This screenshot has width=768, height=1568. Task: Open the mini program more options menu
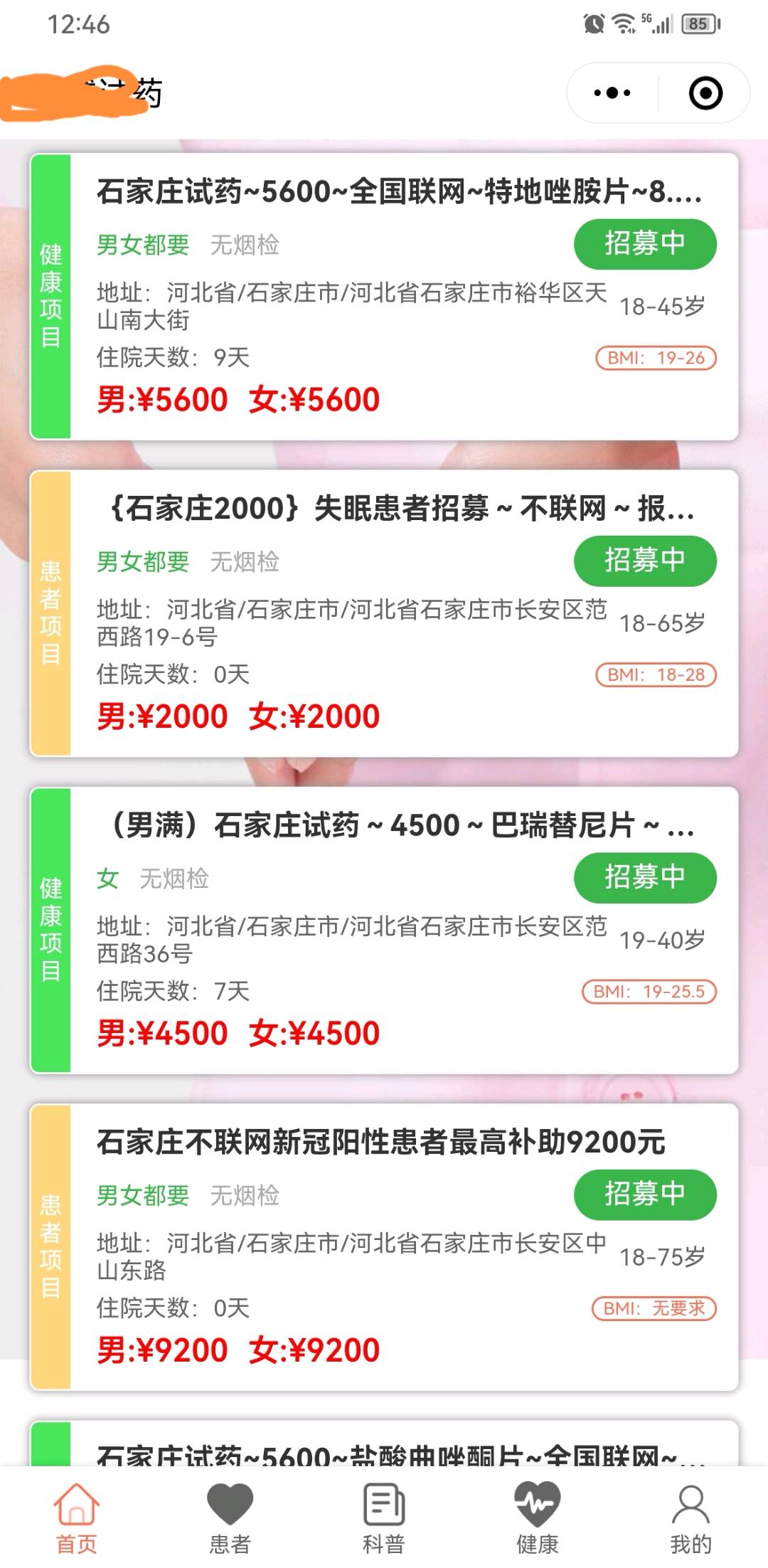(612, 93)
